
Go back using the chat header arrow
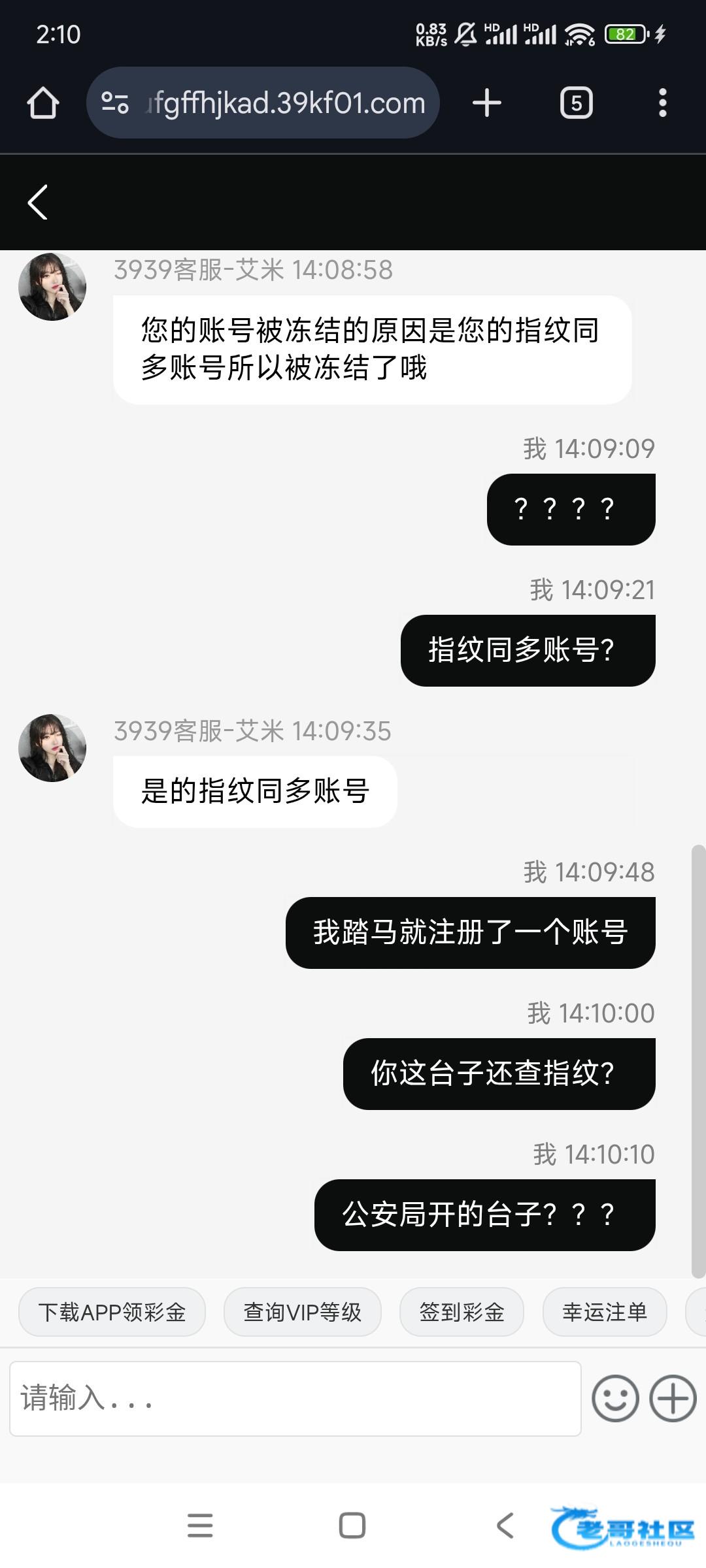click(38, 202)
